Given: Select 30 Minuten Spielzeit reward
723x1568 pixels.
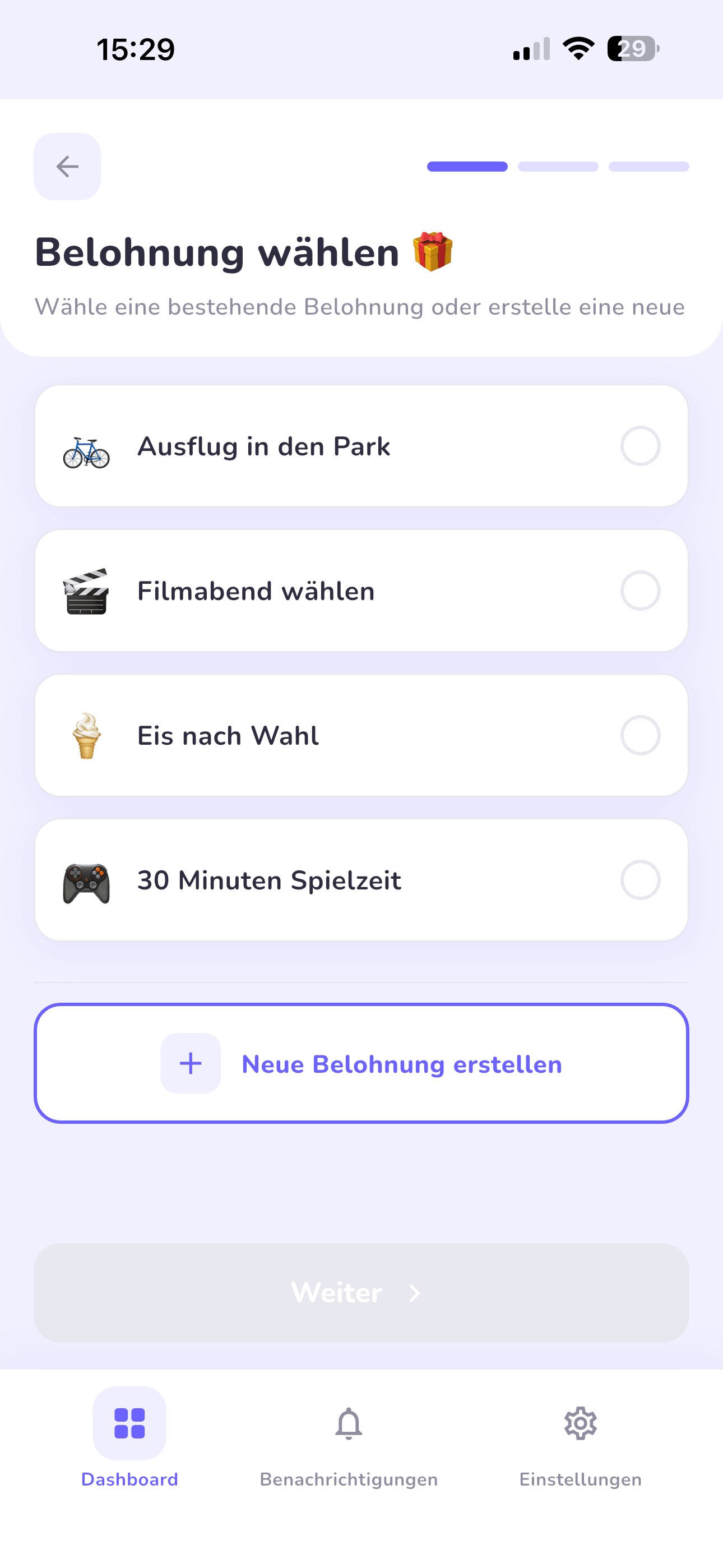Looking at the screenshot, I should 361,880.
